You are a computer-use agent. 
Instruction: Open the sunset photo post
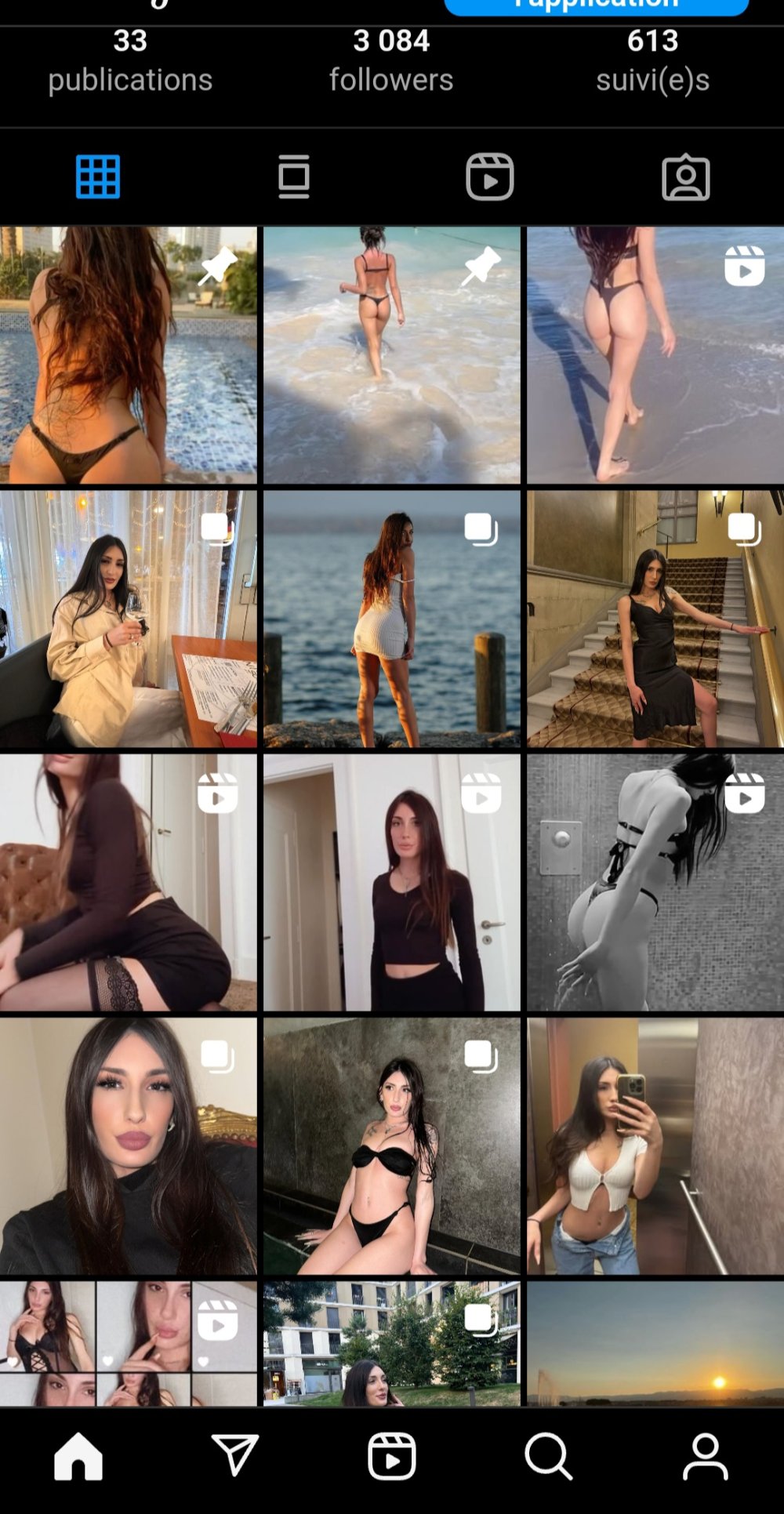click(655, 1342)
